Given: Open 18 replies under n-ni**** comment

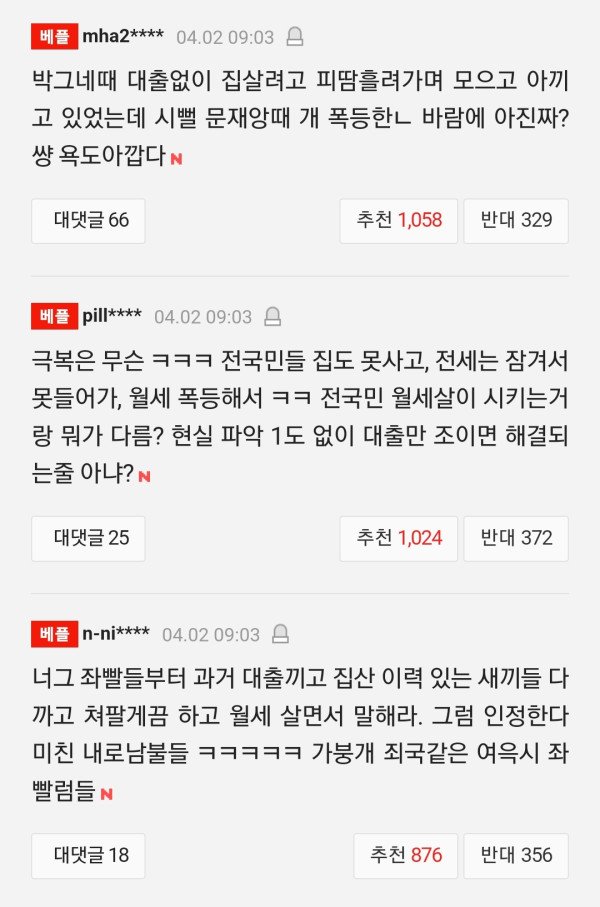Looking at the screenshot, I should pos(89,856).
